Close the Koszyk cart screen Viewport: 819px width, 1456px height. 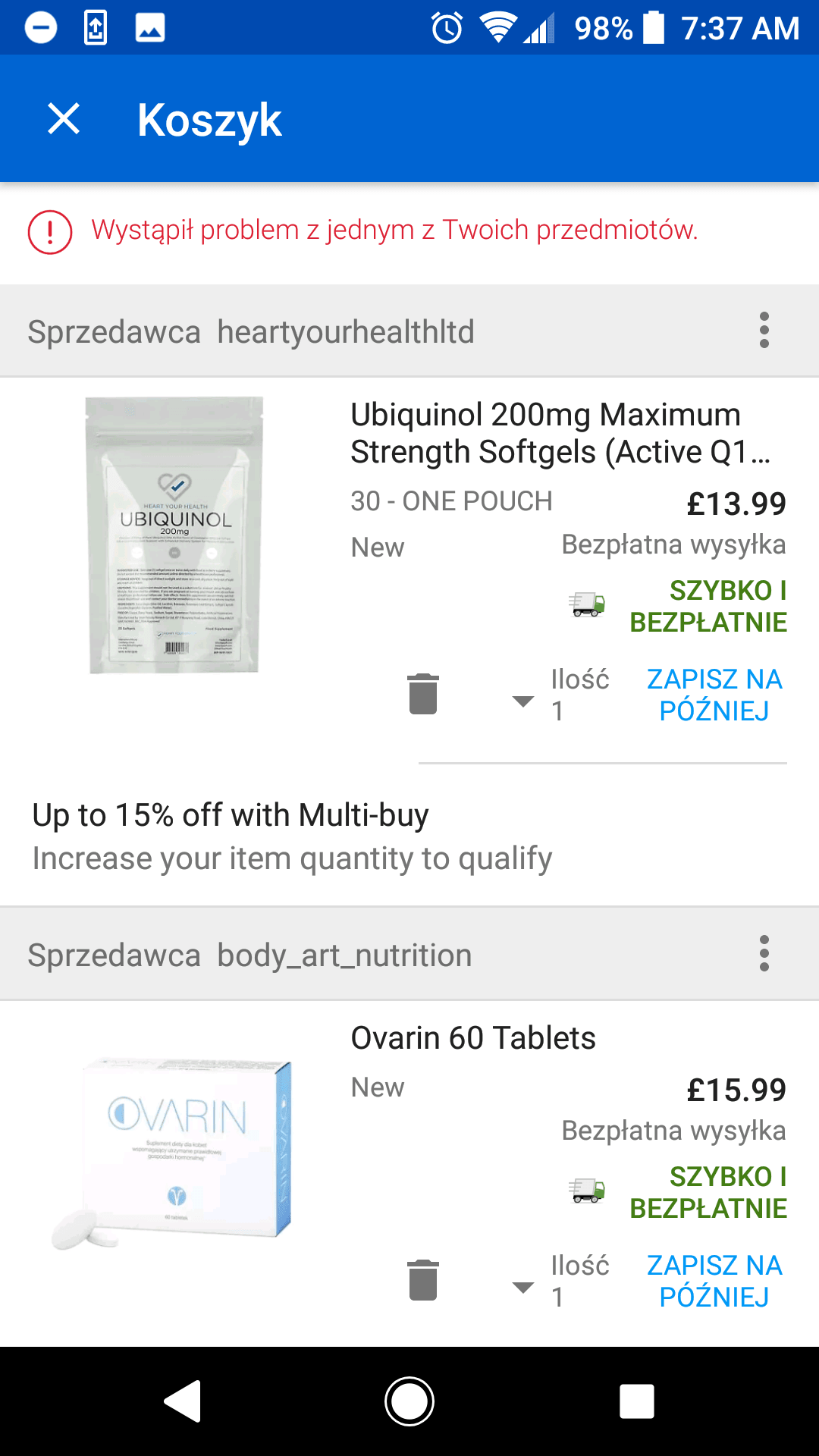64,119
